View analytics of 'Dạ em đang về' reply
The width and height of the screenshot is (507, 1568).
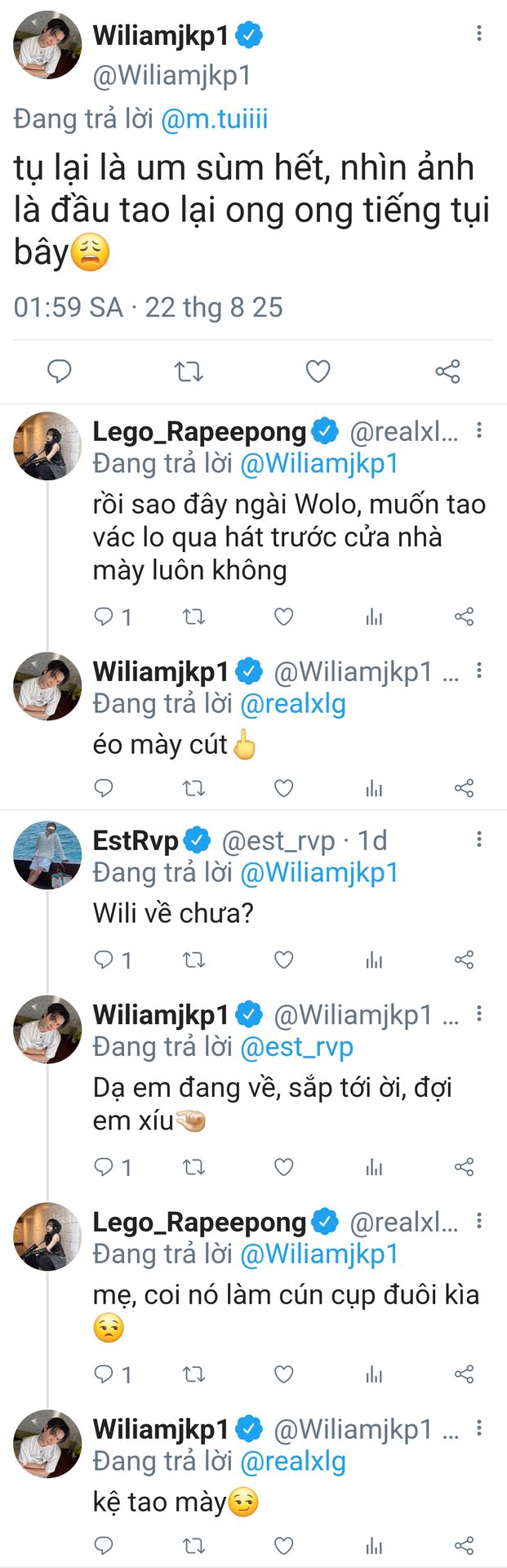(374, 1167)
